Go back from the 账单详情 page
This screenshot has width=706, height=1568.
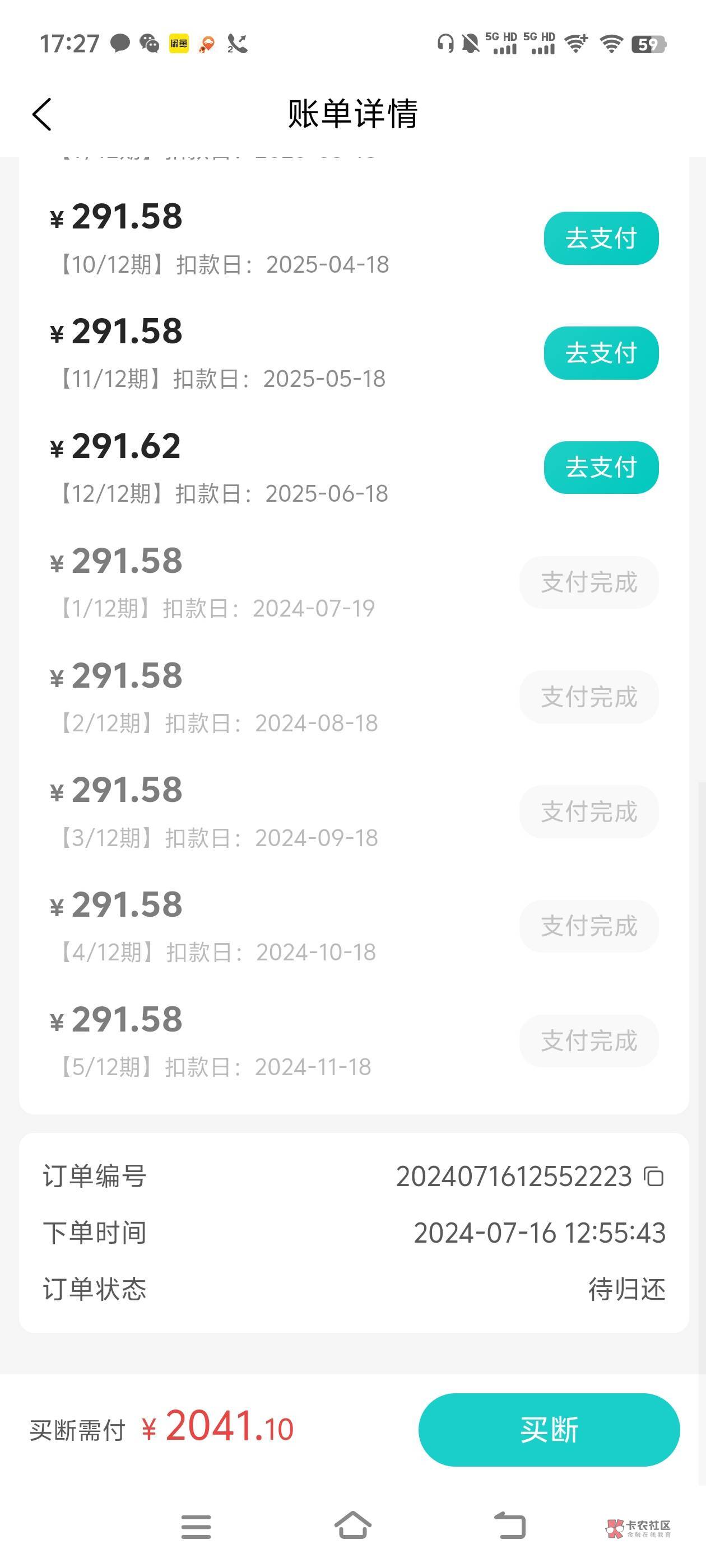point(41,114)
